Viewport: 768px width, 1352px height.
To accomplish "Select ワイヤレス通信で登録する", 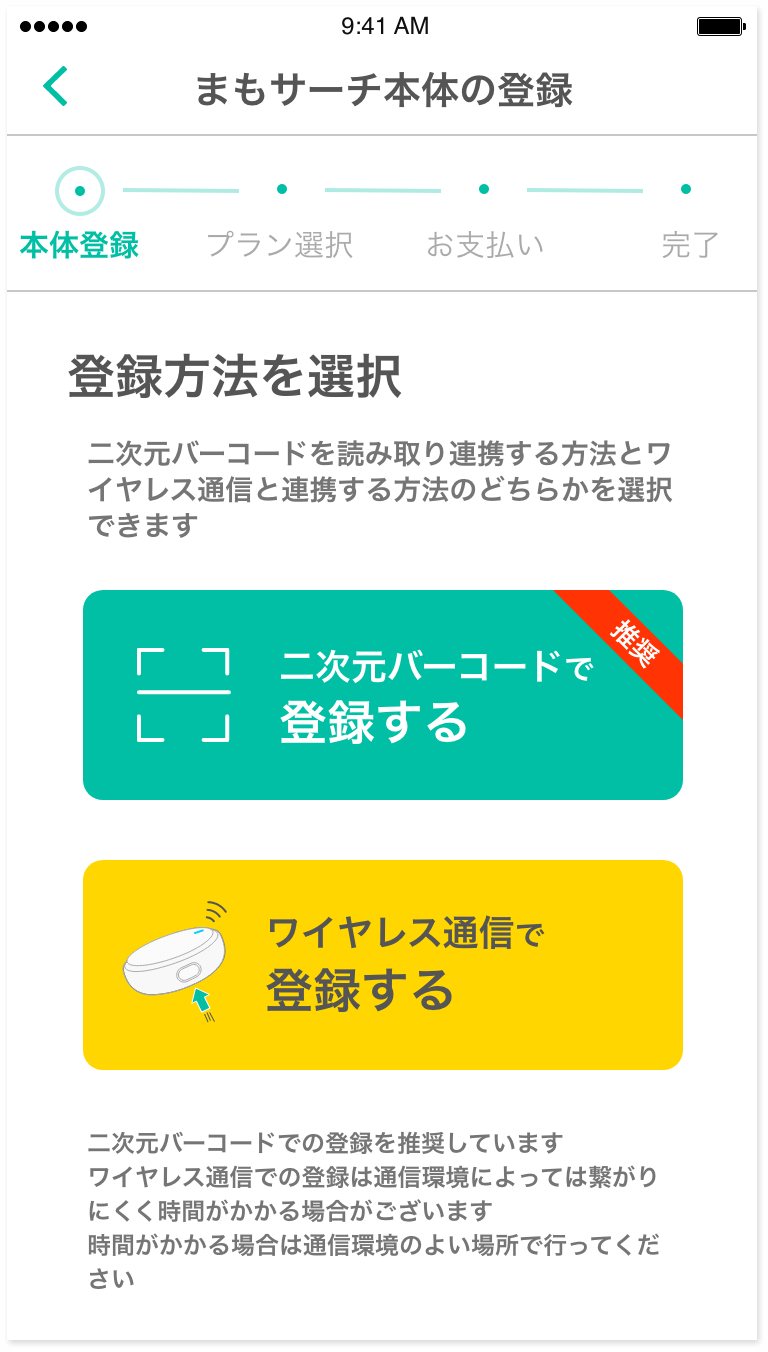I will coord(383,965).
